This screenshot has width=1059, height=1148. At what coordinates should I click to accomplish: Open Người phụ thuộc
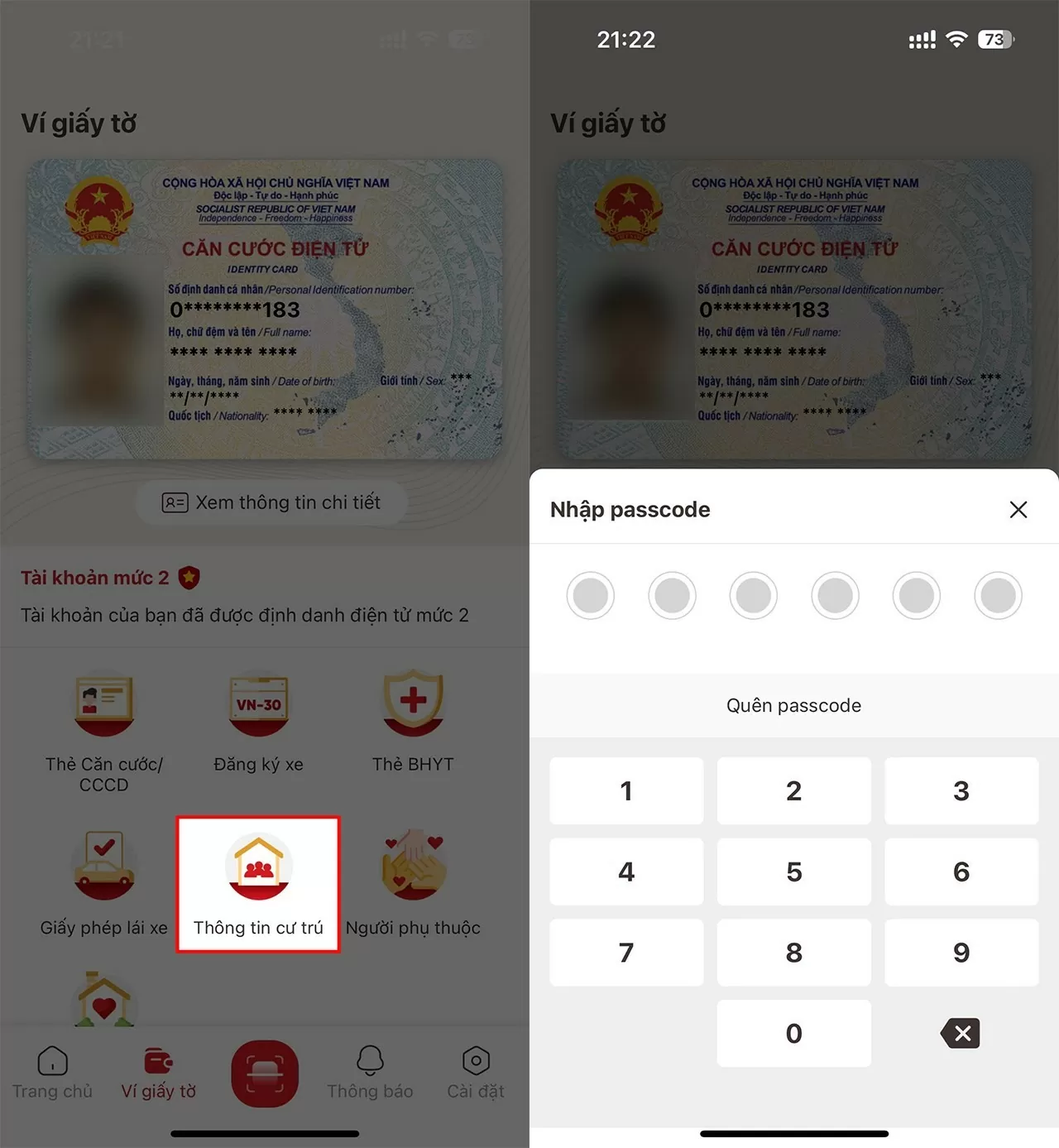click(413, 886)
